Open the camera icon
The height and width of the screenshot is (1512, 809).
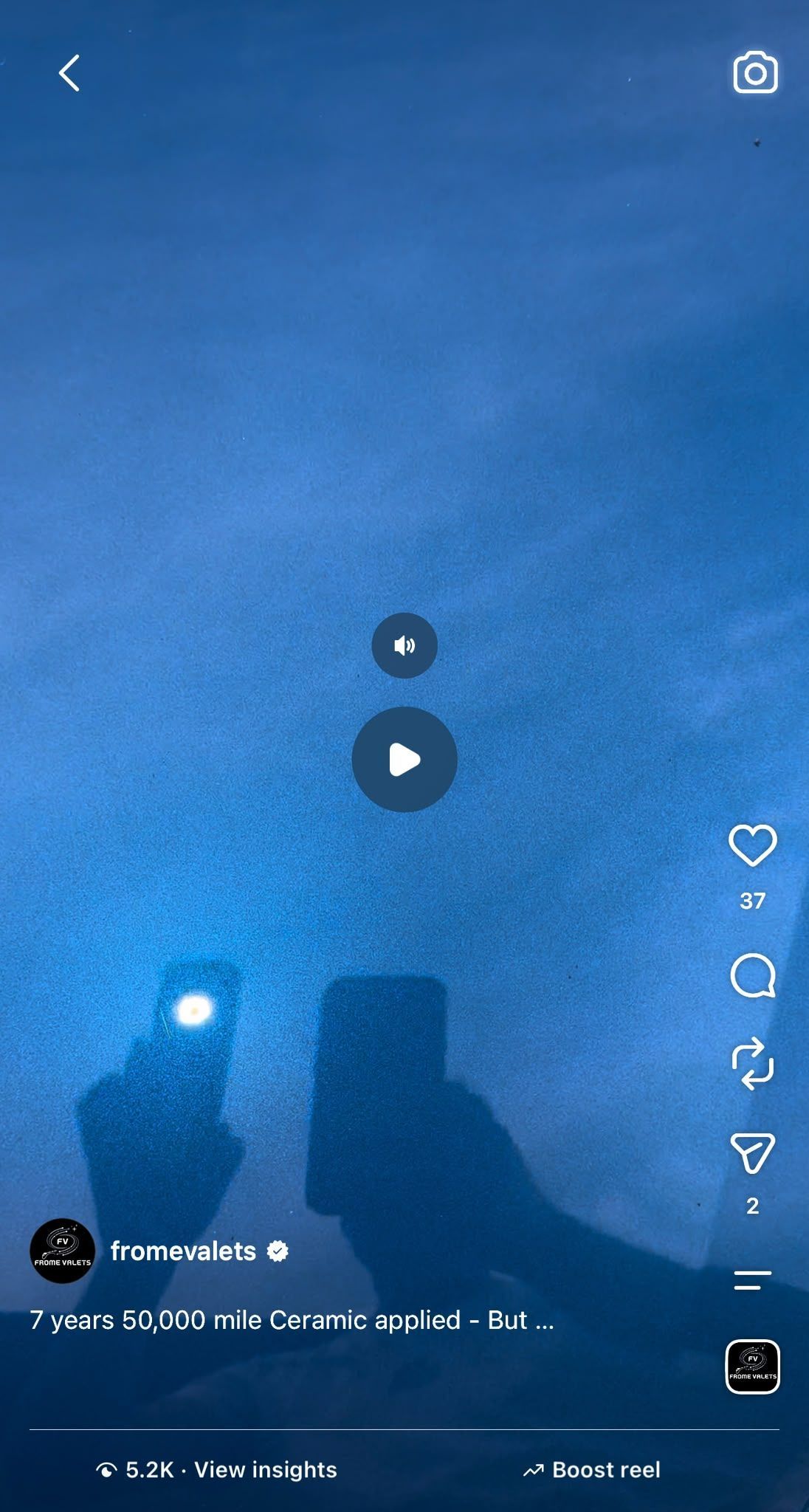[755, 72]
